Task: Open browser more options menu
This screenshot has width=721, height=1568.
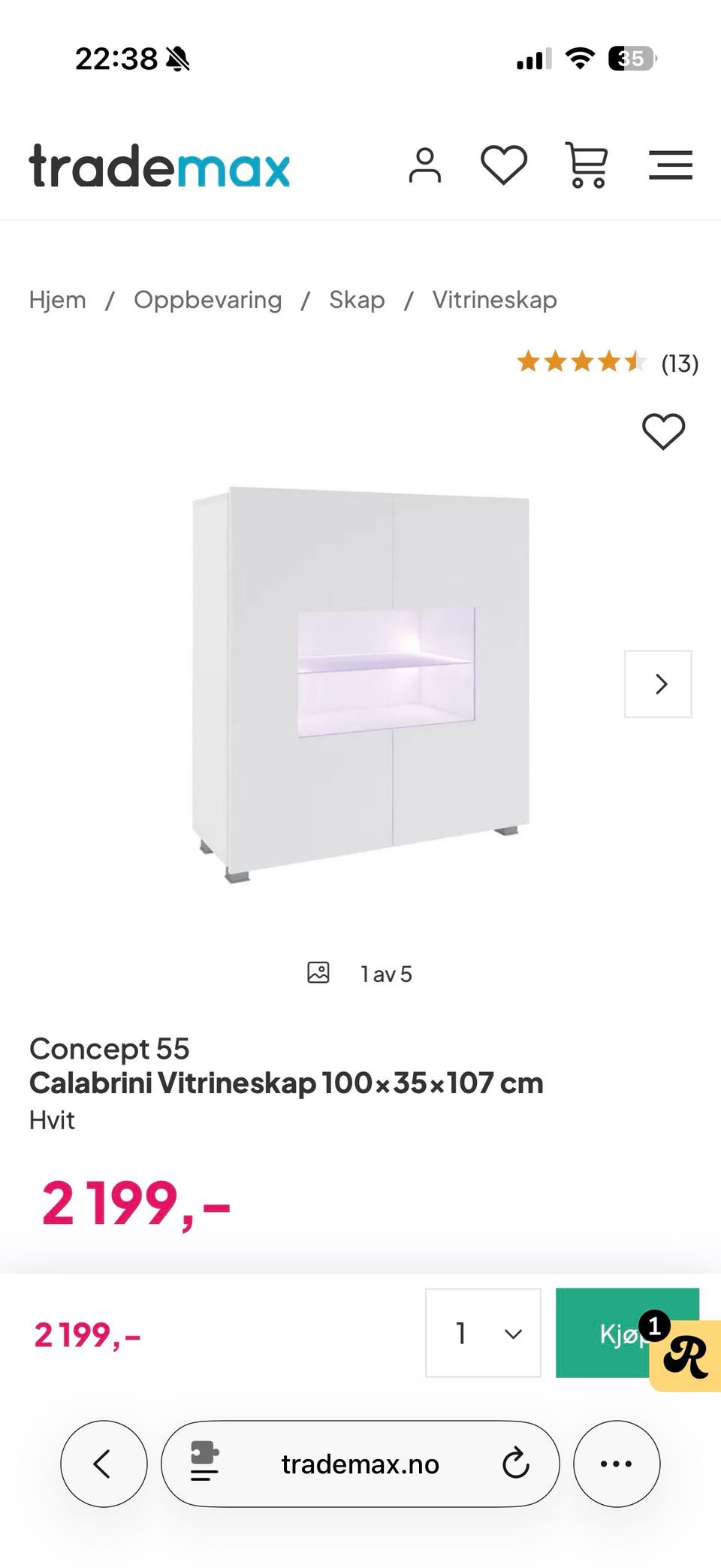Action: [x=616, y=1464]
